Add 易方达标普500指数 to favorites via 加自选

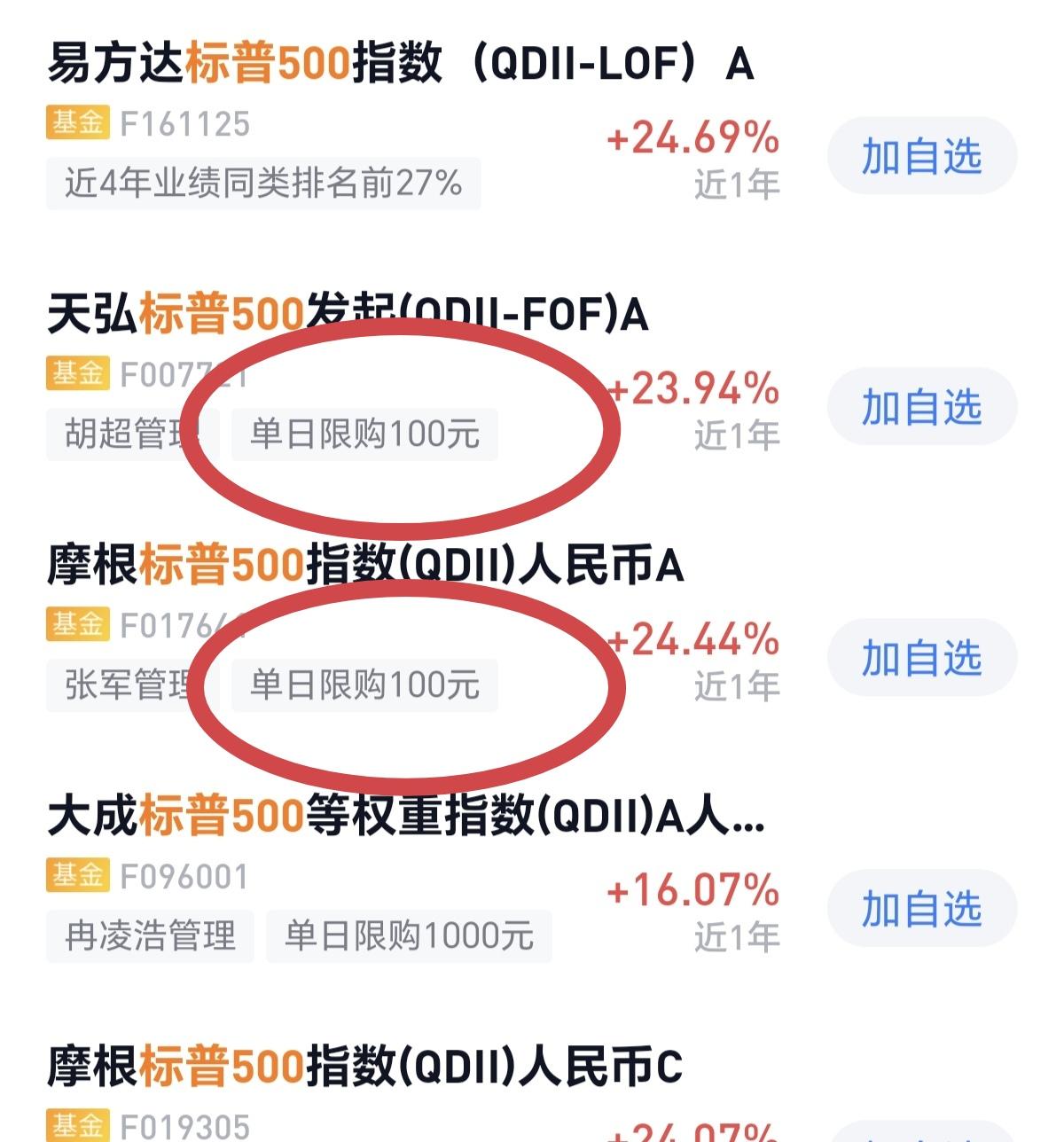(921, 154)
